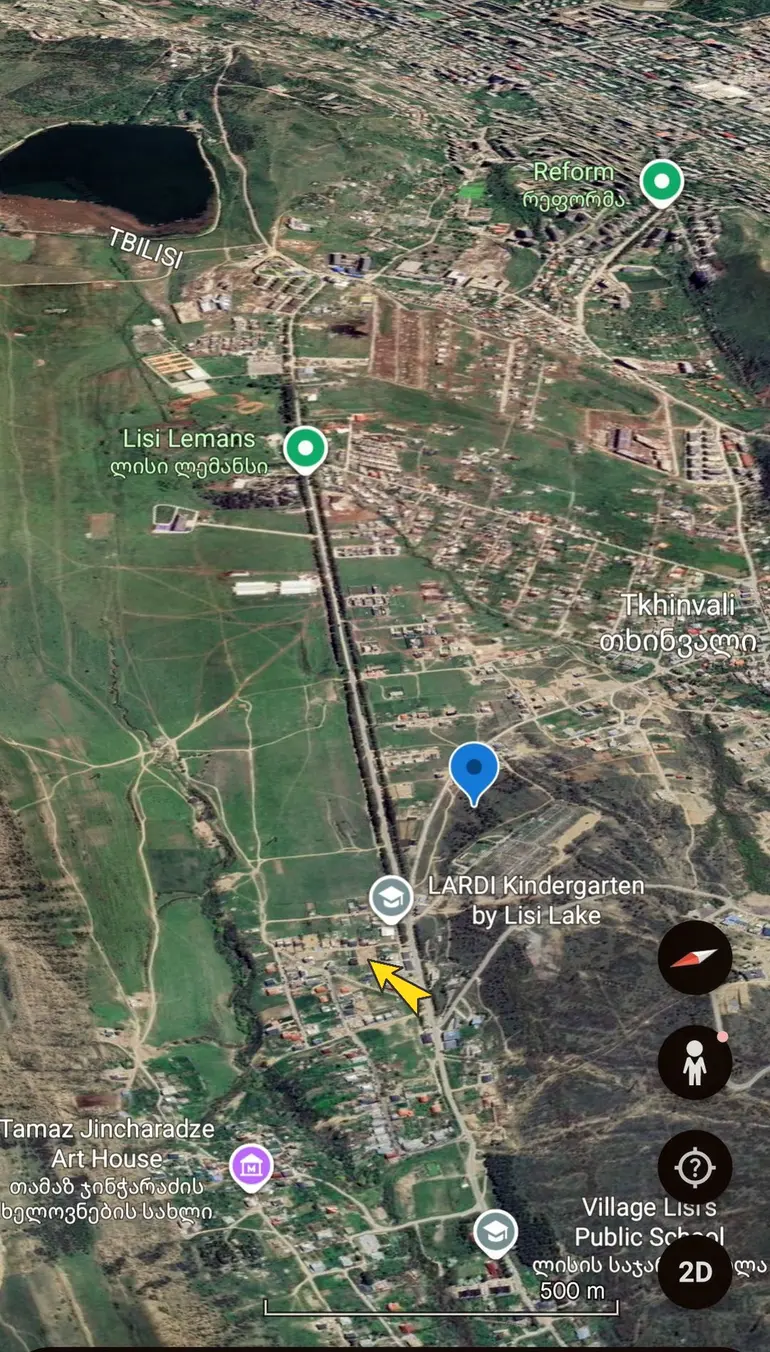Open Street View pegman button
Viewport: 770px width, 1352px height.
[695, 1063]
